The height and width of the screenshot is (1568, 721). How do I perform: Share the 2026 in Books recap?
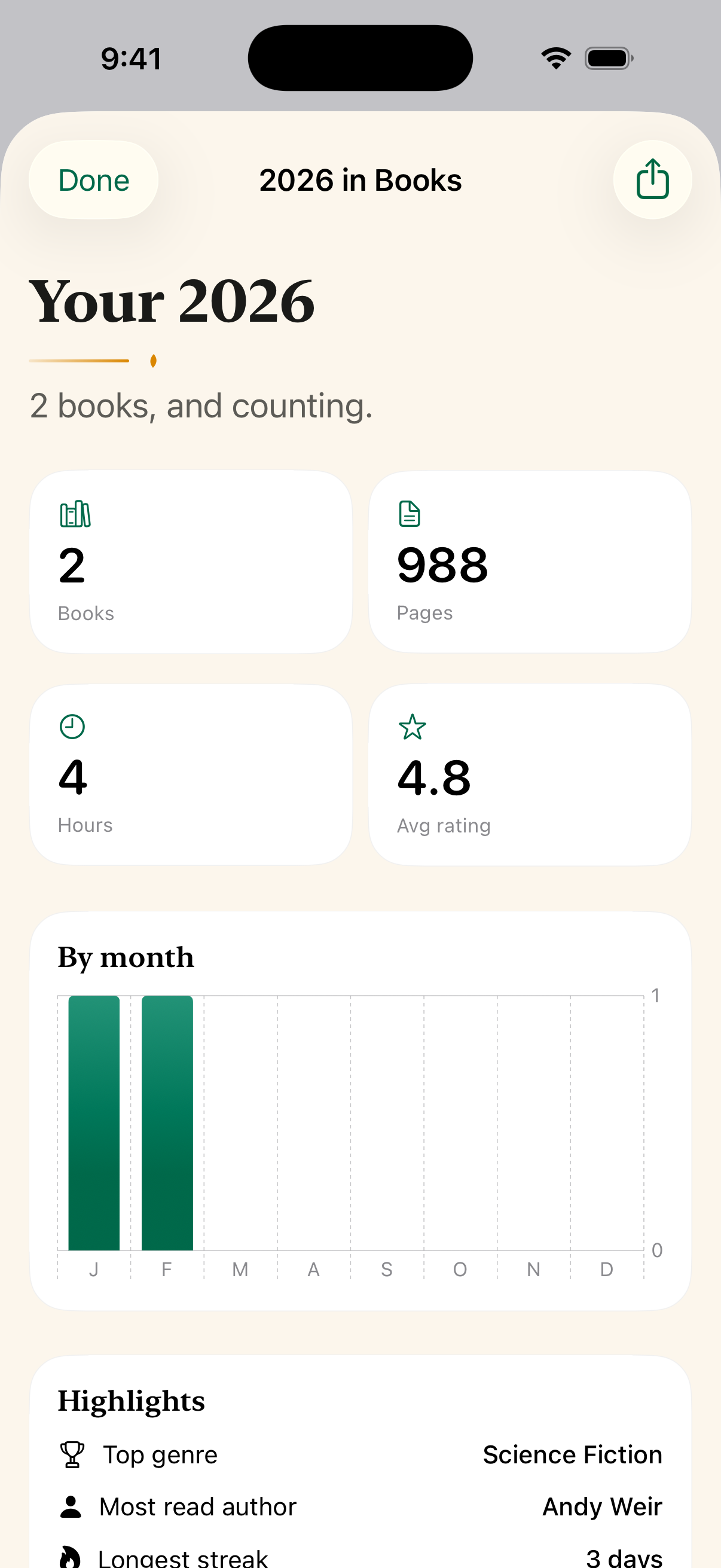pyautogui.click(x=652, y=179)
